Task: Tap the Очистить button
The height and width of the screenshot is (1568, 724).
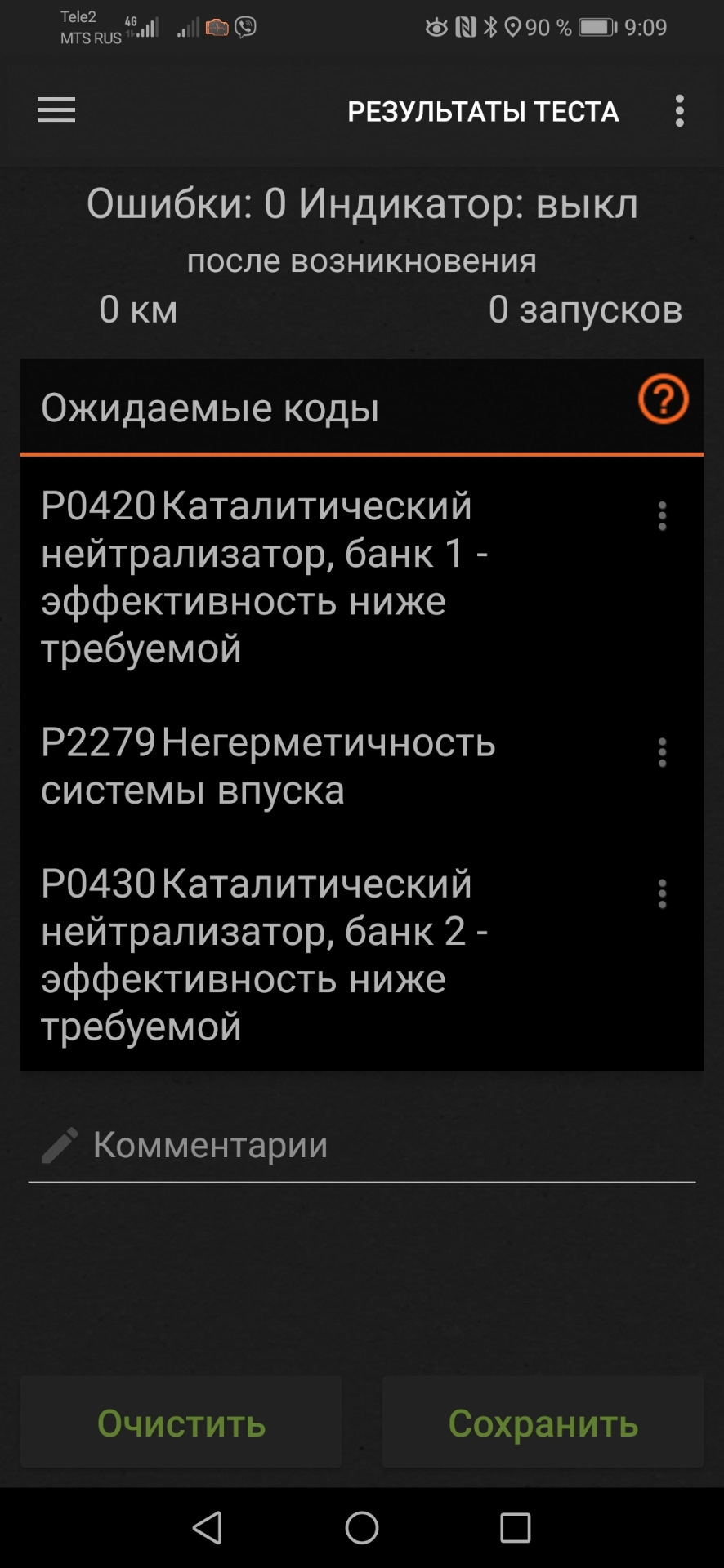Action: click(181, 1423)
